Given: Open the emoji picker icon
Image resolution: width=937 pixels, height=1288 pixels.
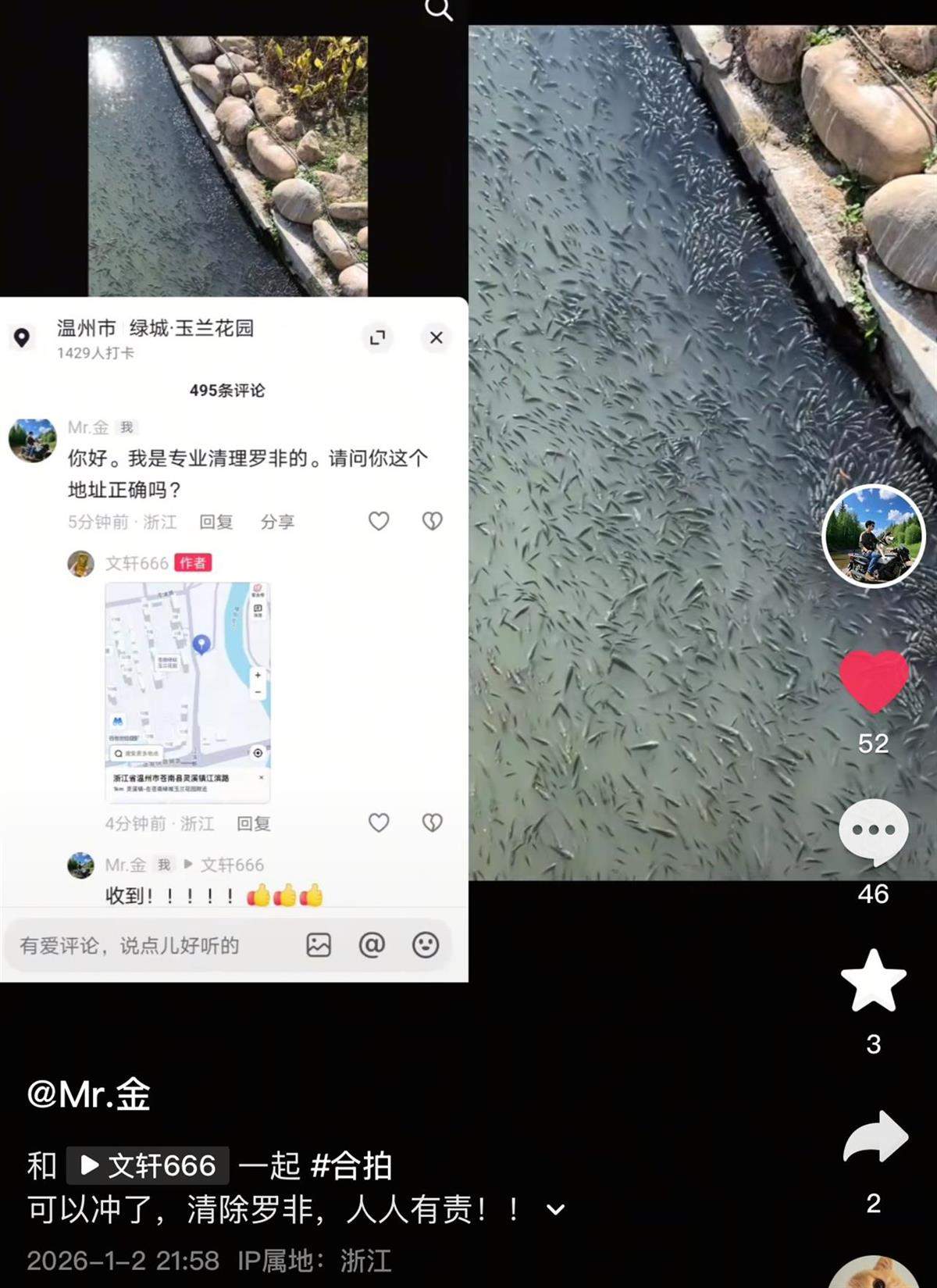Looking at the screenshot, I should pos(424,944).
